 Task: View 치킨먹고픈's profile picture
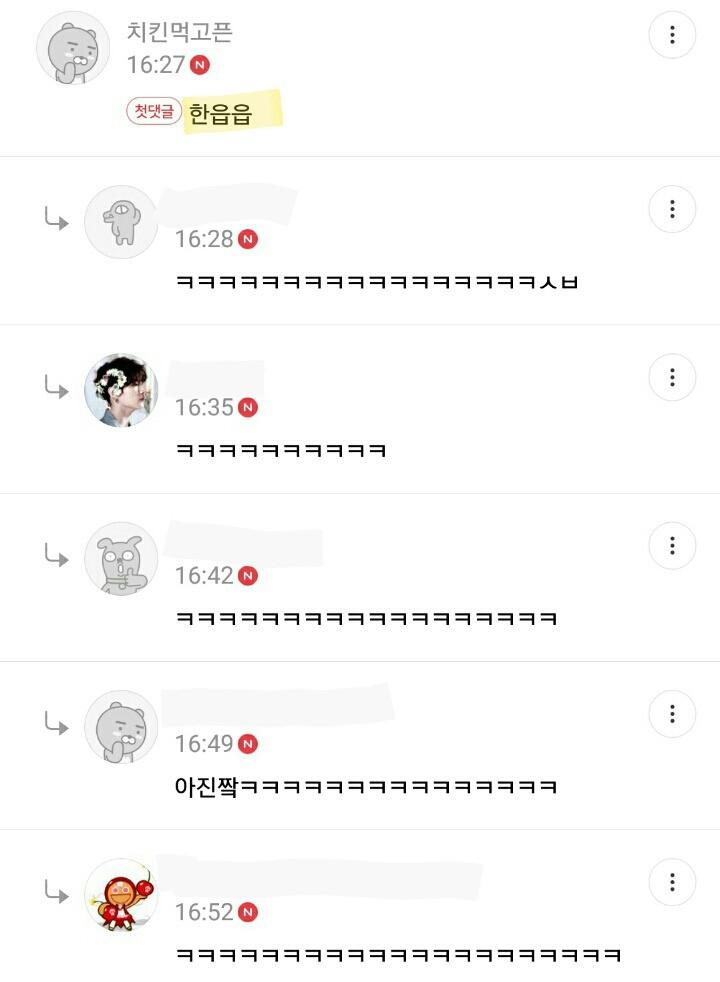coord(73,48)
